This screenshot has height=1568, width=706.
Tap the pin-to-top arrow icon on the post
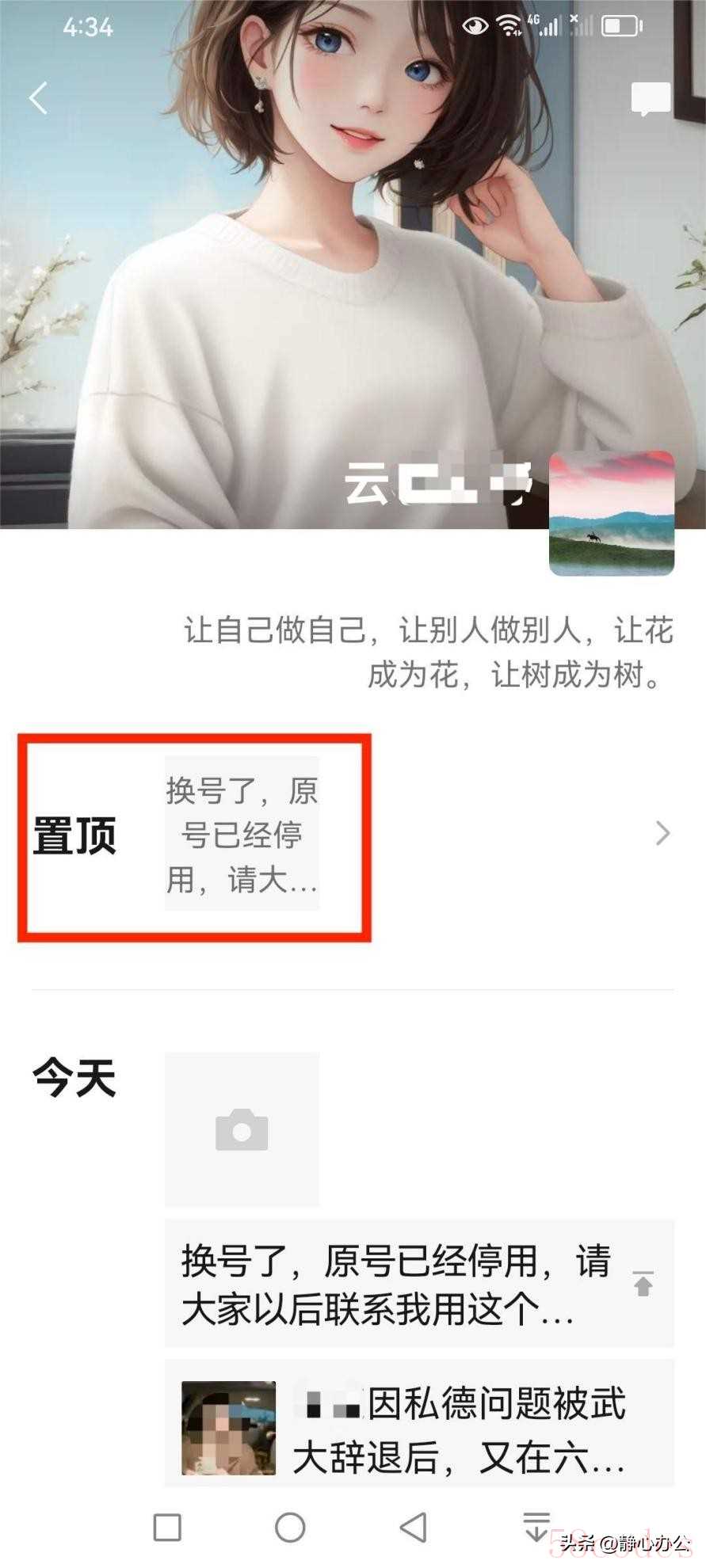643,1284
